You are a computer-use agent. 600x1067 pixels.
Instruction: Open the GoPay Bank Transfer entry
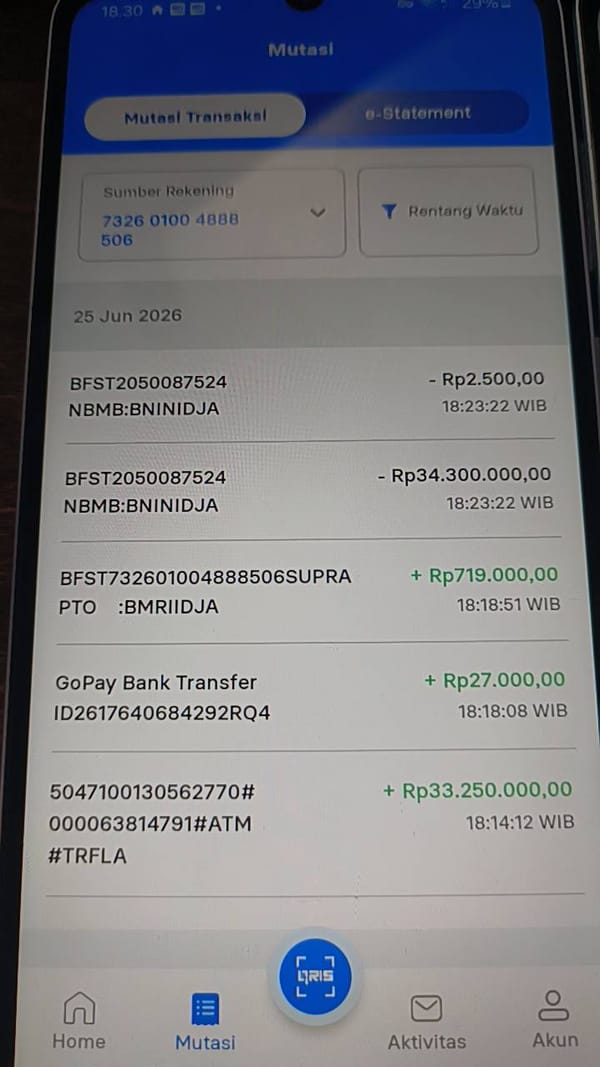[x=313, y=697]
